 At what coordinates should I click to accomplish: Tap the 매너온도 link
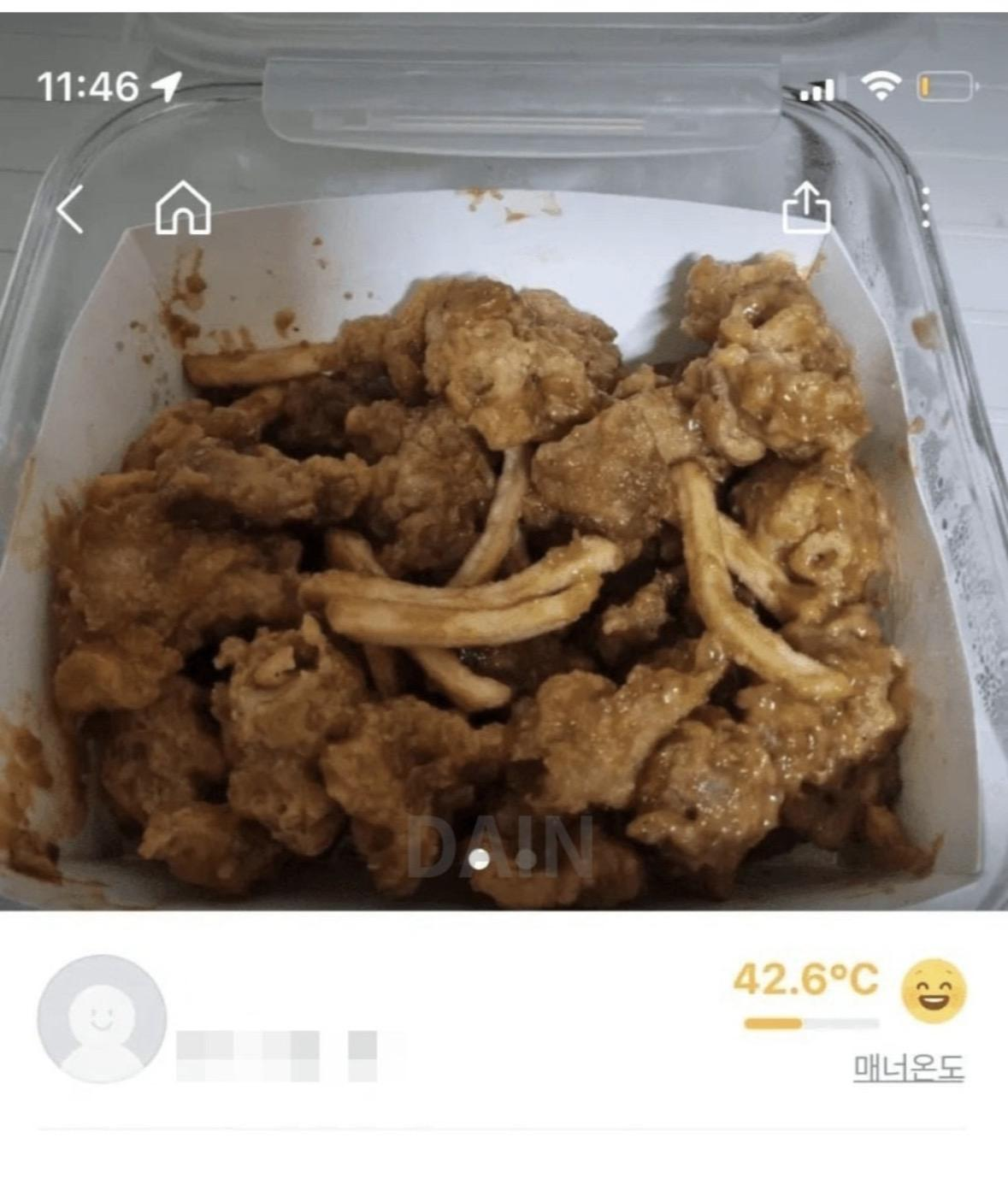point(909,1068)
